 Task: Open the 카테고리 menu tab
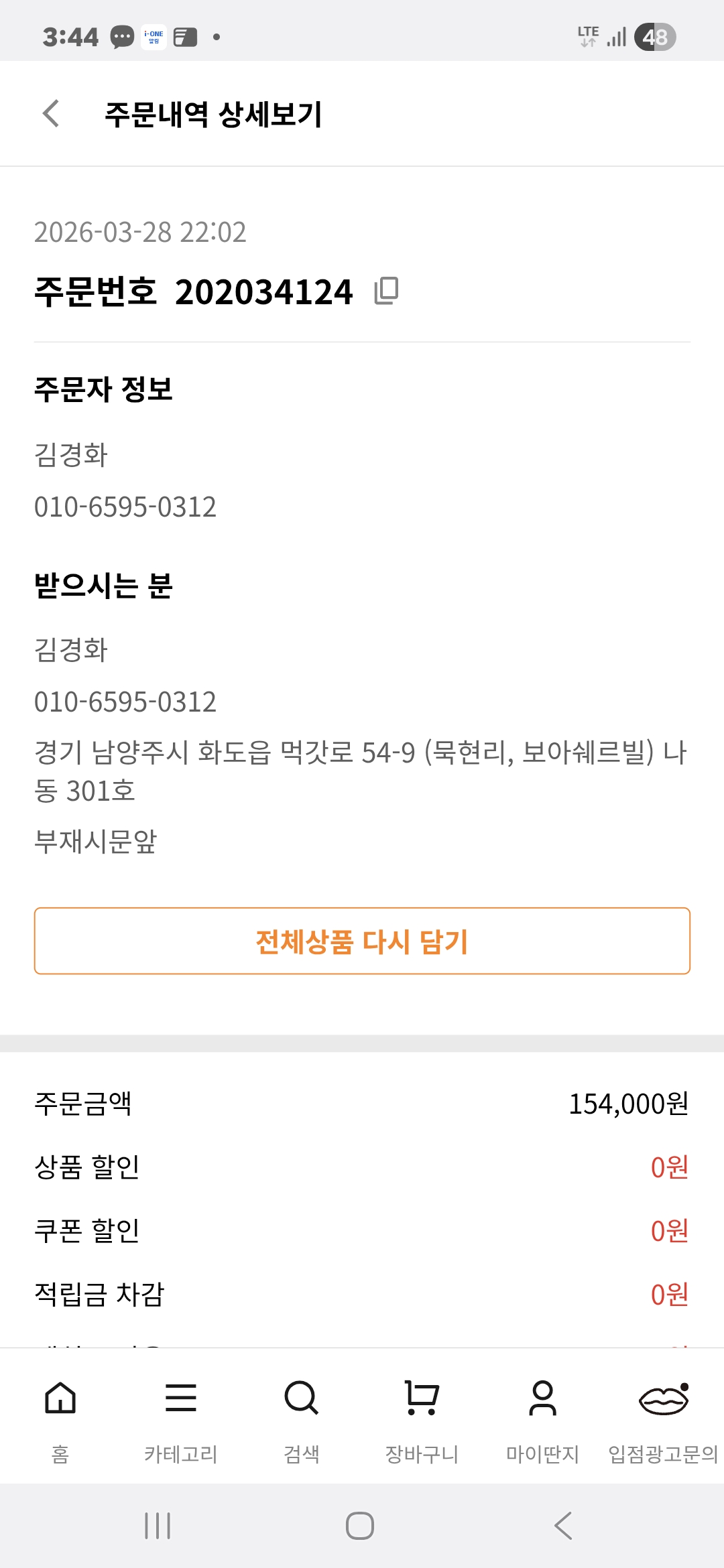coord(181,1417)
